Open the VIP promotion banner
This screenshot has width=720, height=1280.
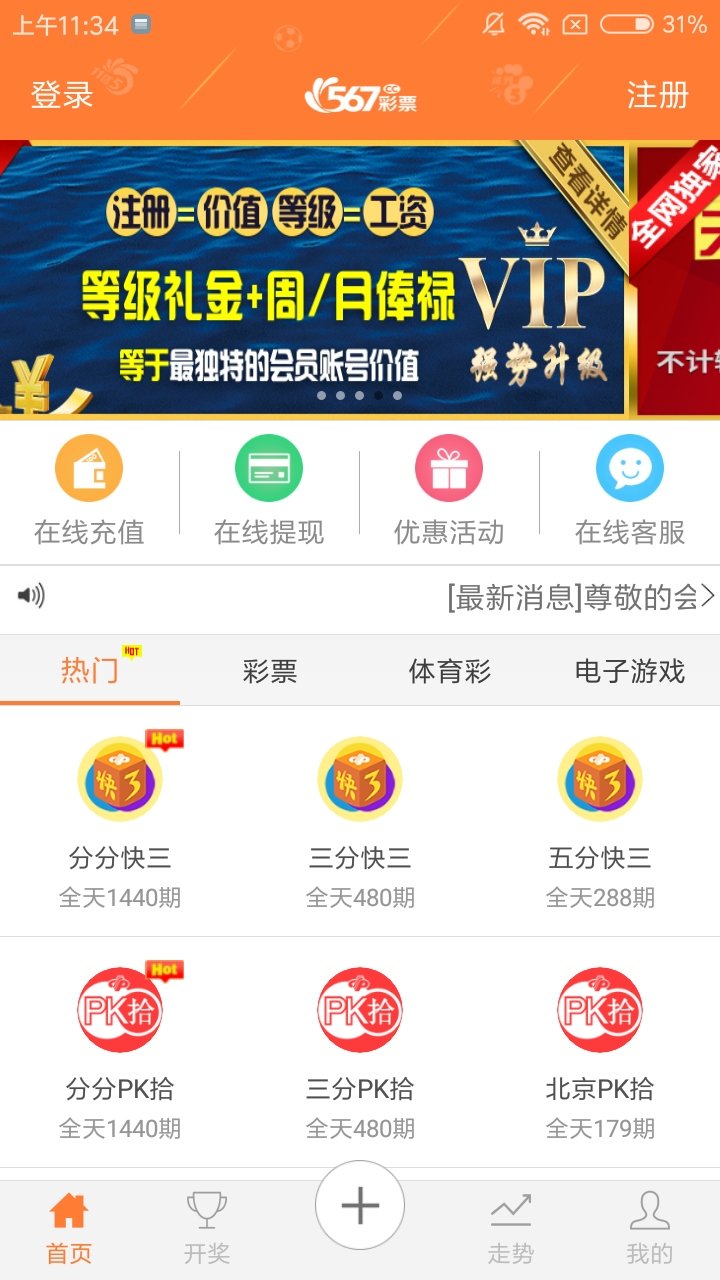tap(310, 280)
